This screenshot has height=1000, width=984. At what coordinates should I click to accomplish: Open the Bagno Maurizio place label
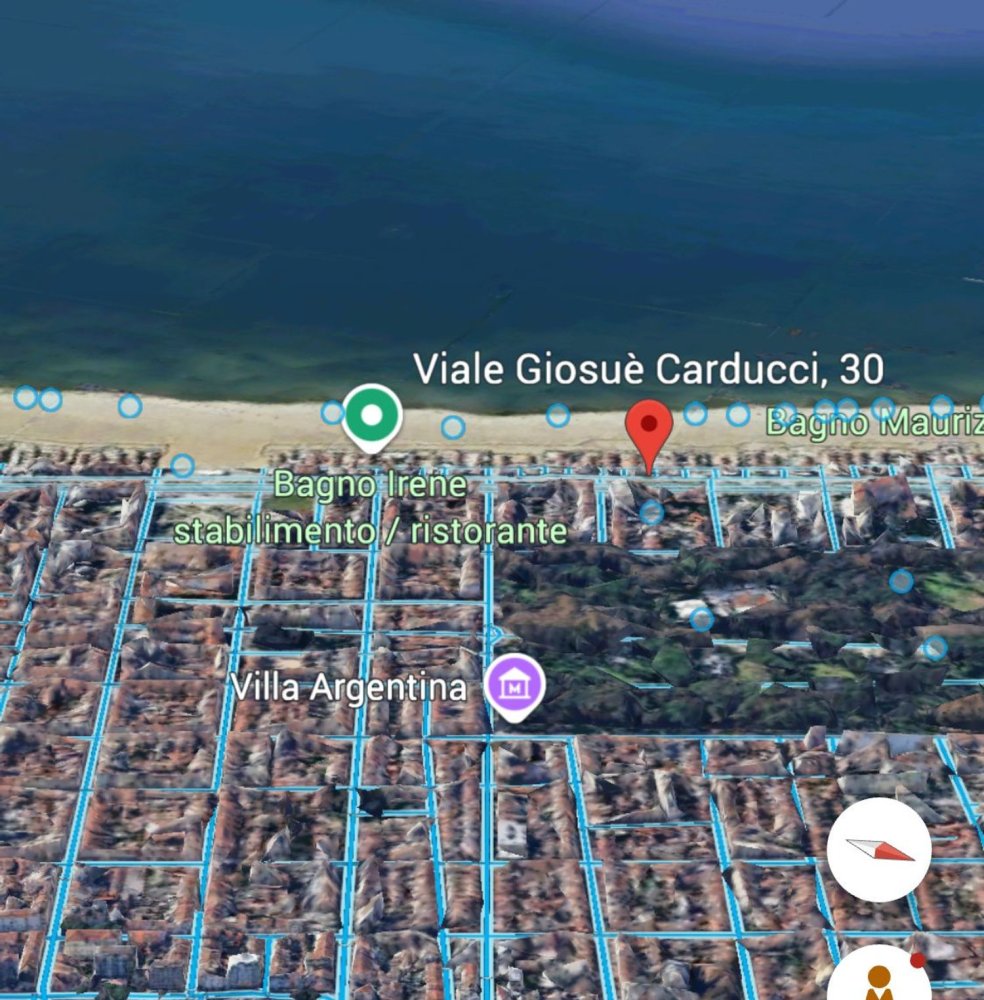[x=874, y=423]
